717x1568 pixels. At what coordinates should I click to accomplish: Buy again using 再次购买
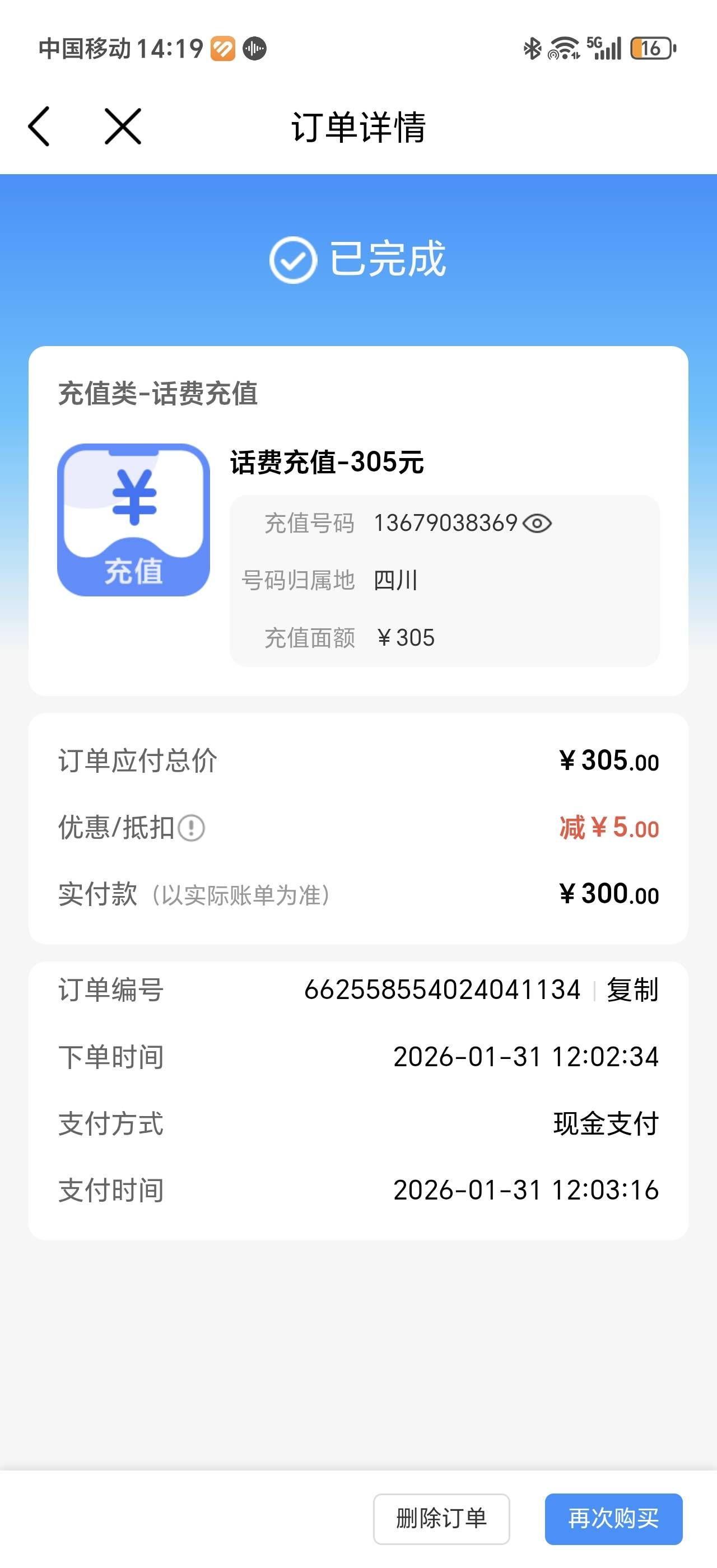pyautogui.click(x=613, y=1518)
